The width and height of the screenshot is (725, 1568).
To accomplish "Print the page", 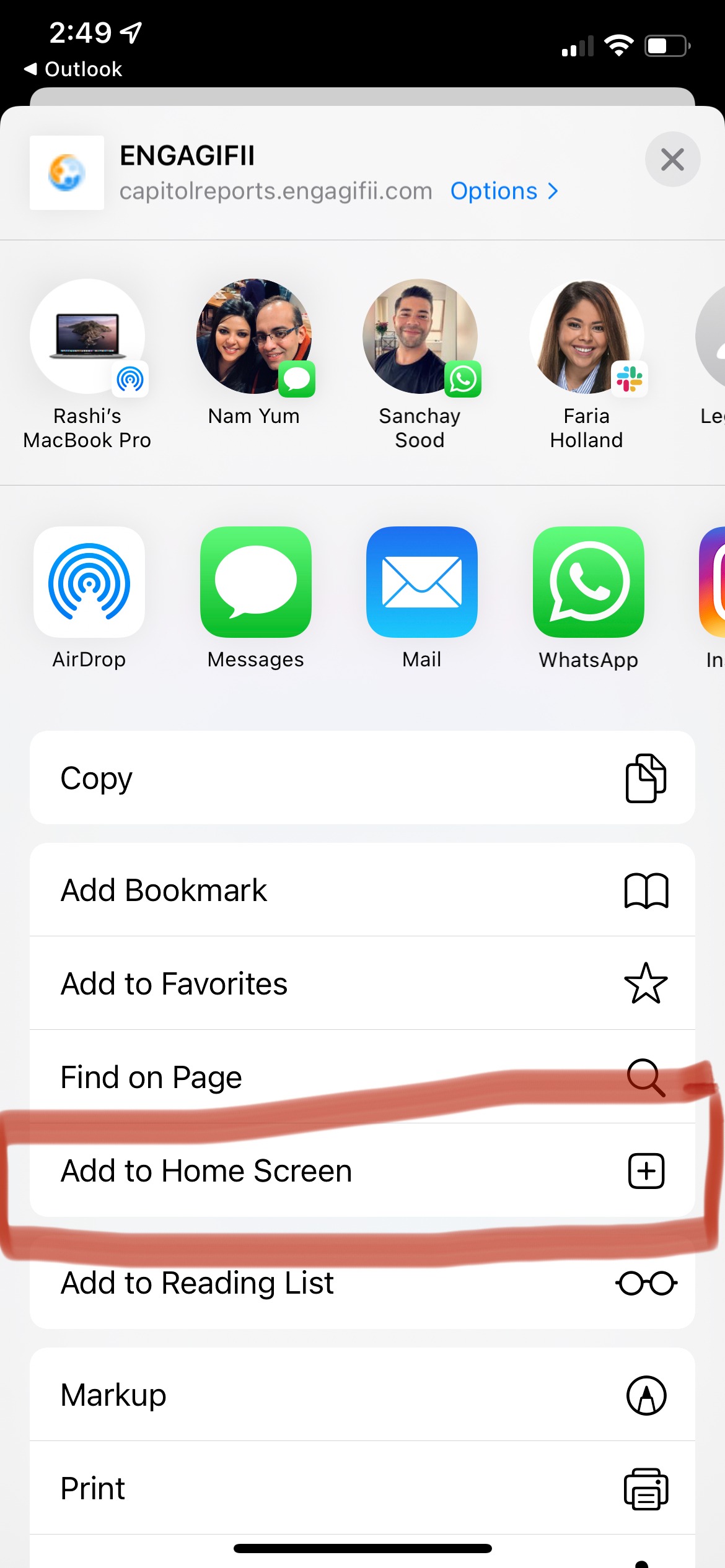I will [x=362, y=1488].
